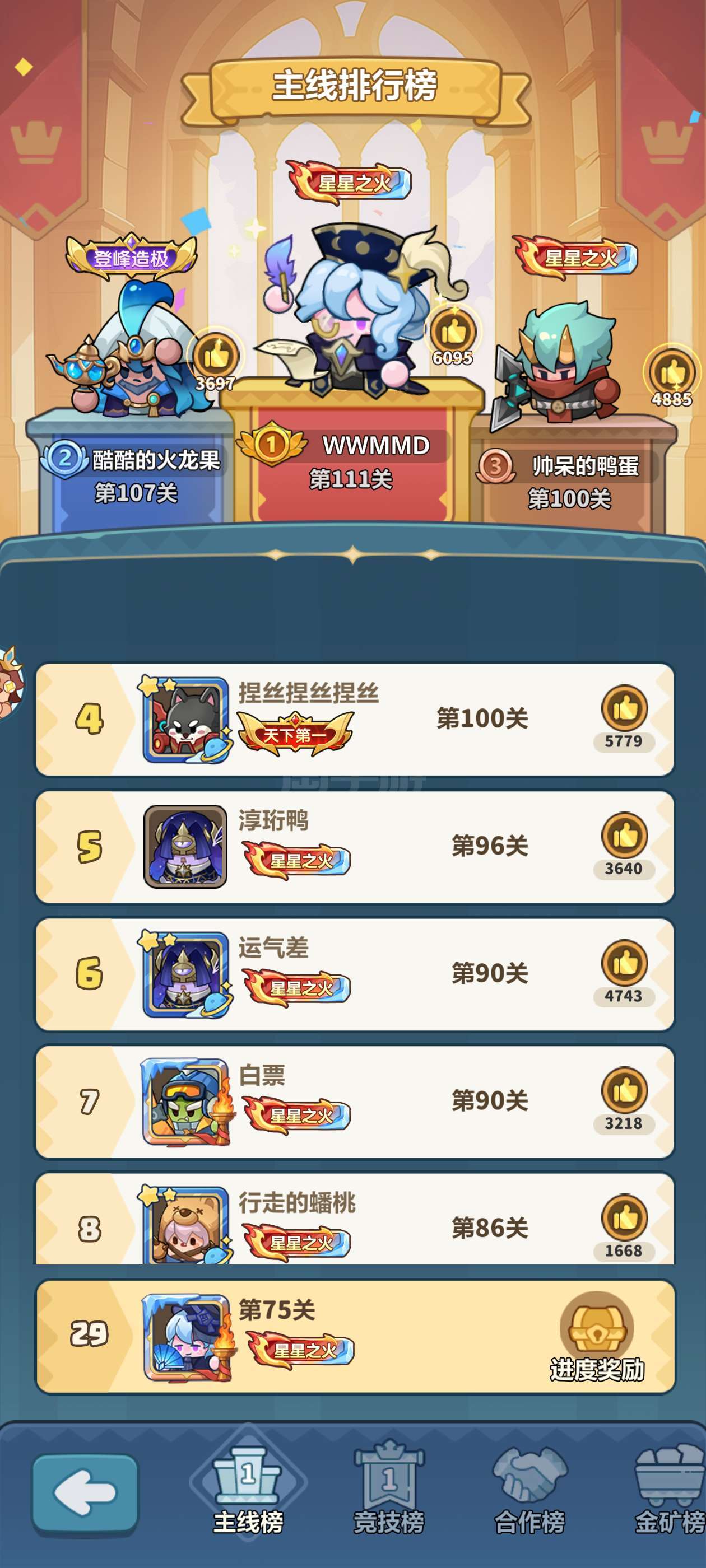Give a thumbs up to 捏丝捏丝捏丝
Viewport: 706px width, 1568px height.
(624, 708)
